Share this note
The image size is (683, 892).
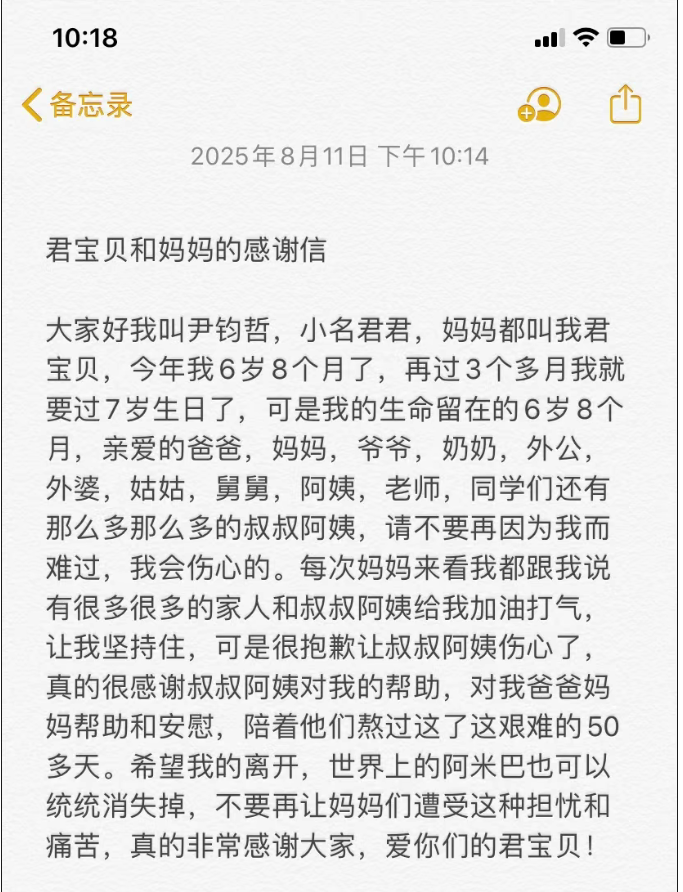click(625, 103)
